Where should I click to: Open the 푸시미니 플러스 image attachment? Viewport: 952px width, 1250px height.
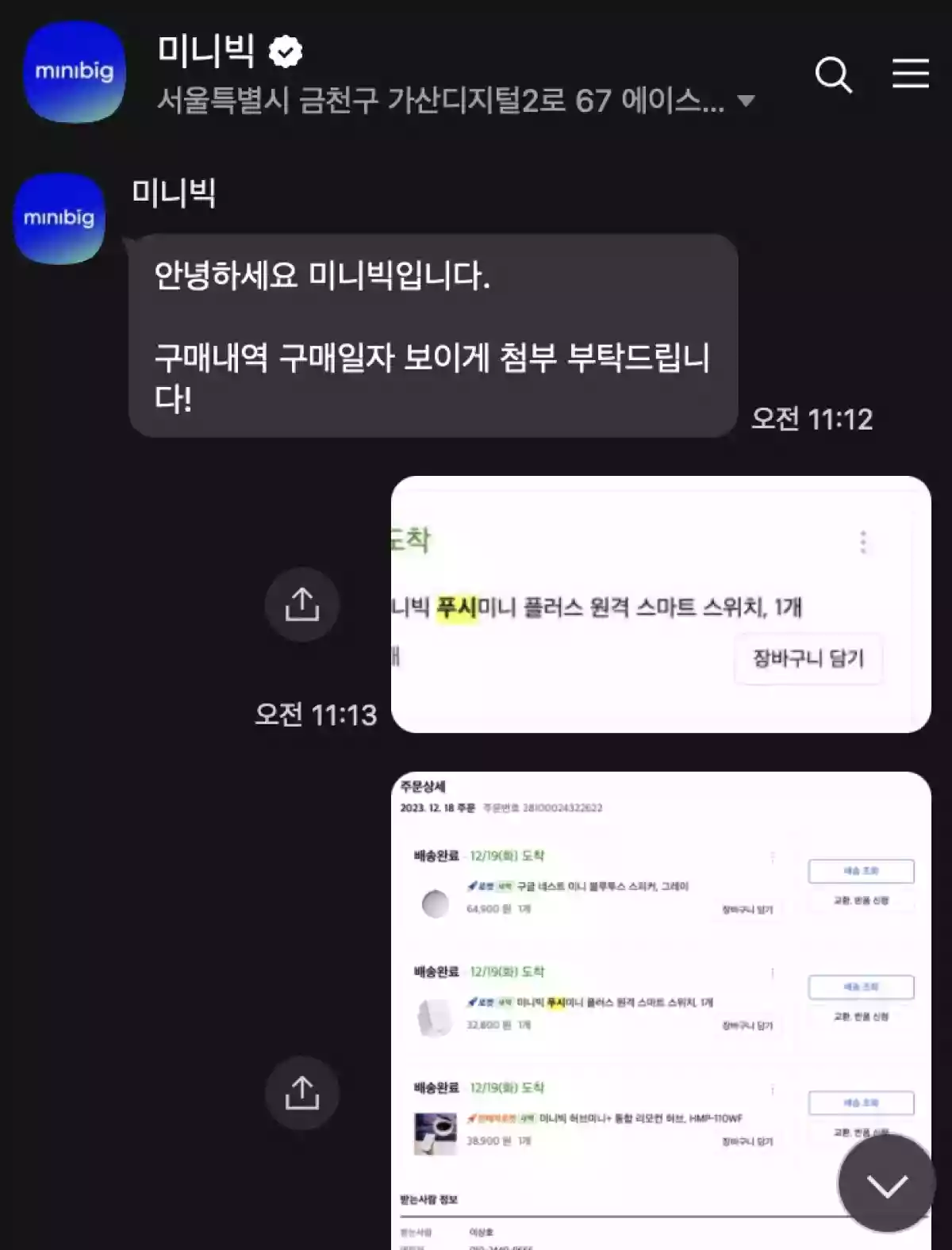660,604
